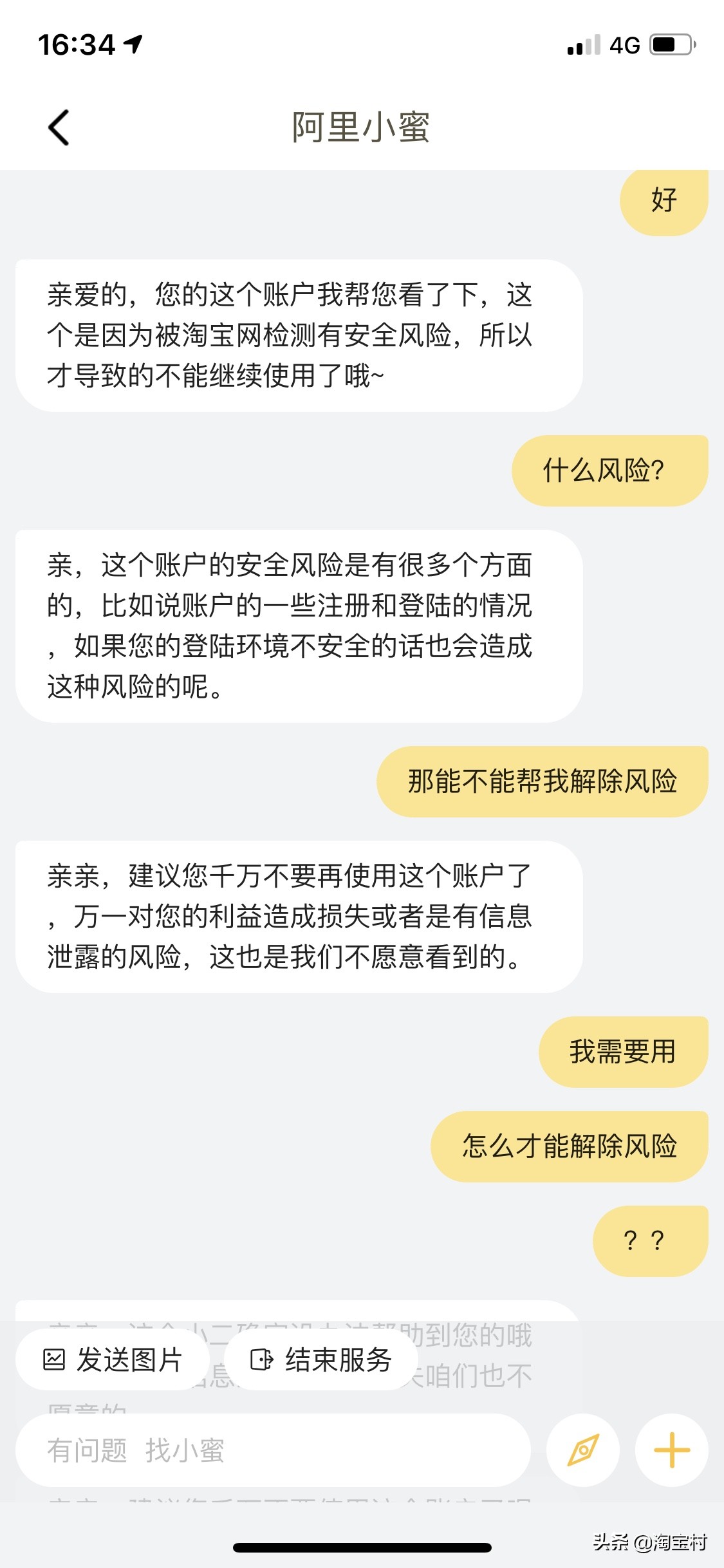
Task: Tap the compass discovery icon beside input field
Action: pos(582,1450)
